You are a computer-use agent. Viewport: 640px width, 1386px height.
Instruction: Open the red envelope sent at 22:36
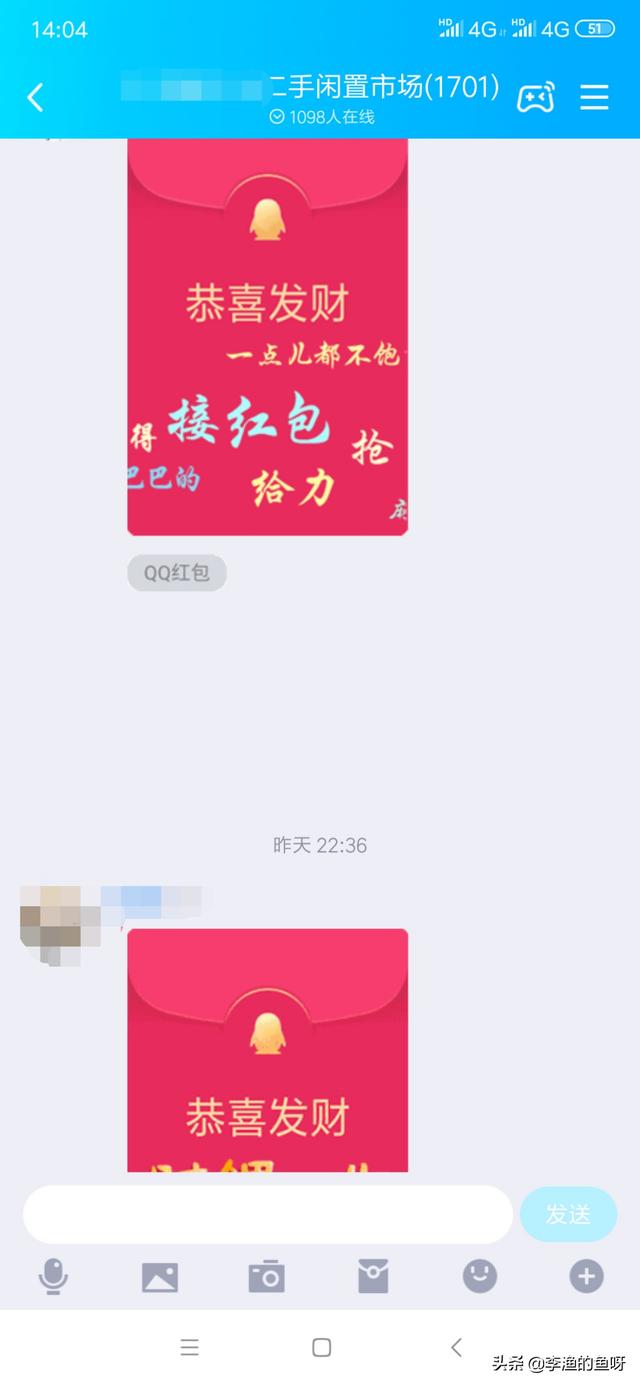pyautogui.click(x=268, y=1050)
